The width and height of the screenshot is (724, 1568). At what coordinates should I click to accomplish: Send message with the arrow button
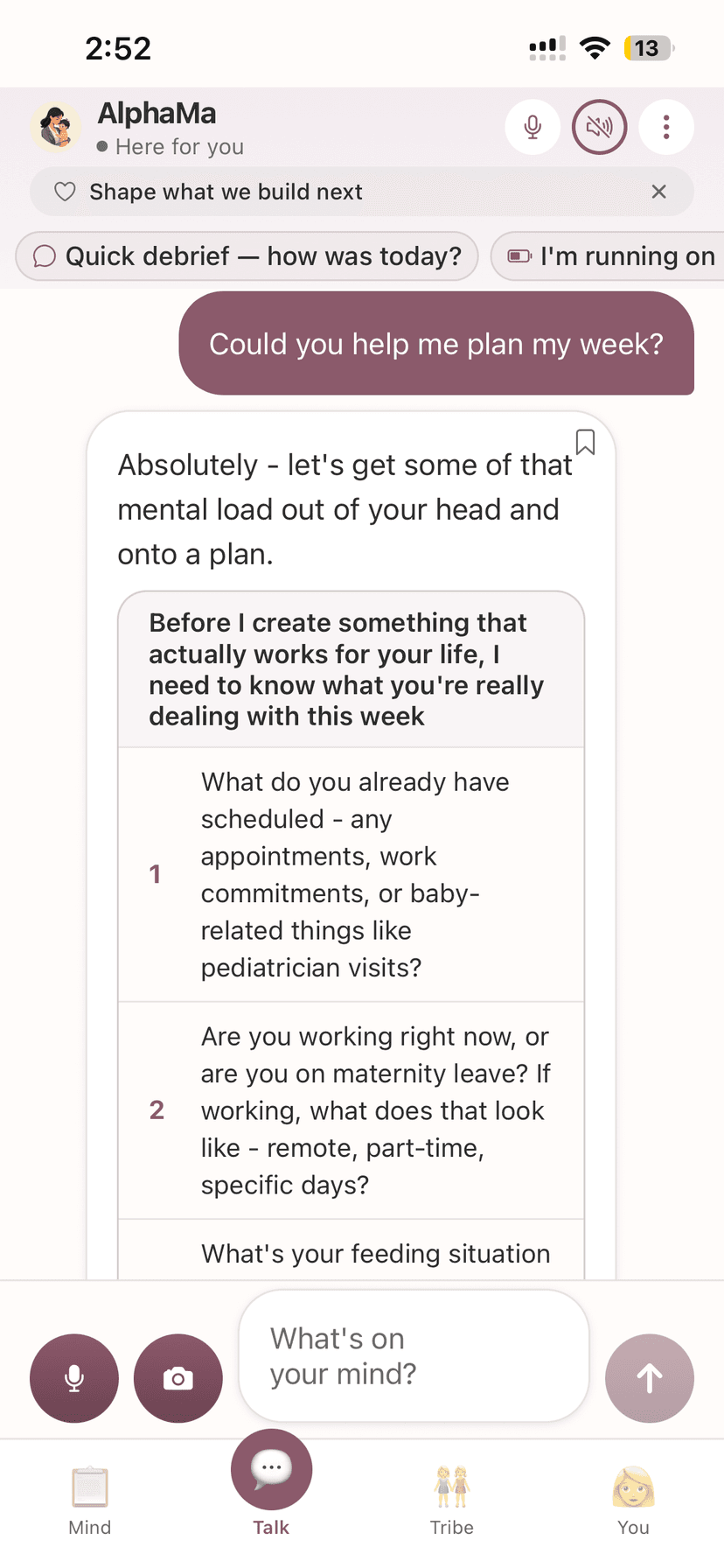[650, 1378]
